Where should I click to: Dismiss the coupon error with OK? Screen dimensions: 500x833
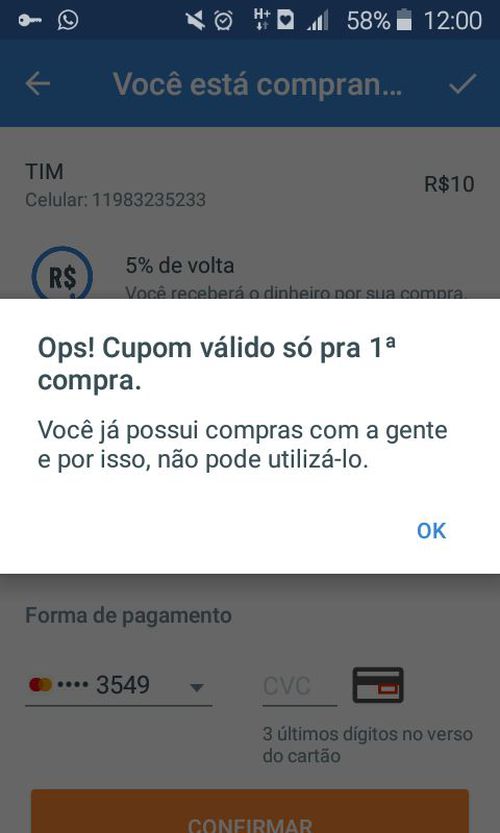coord(431,531)
